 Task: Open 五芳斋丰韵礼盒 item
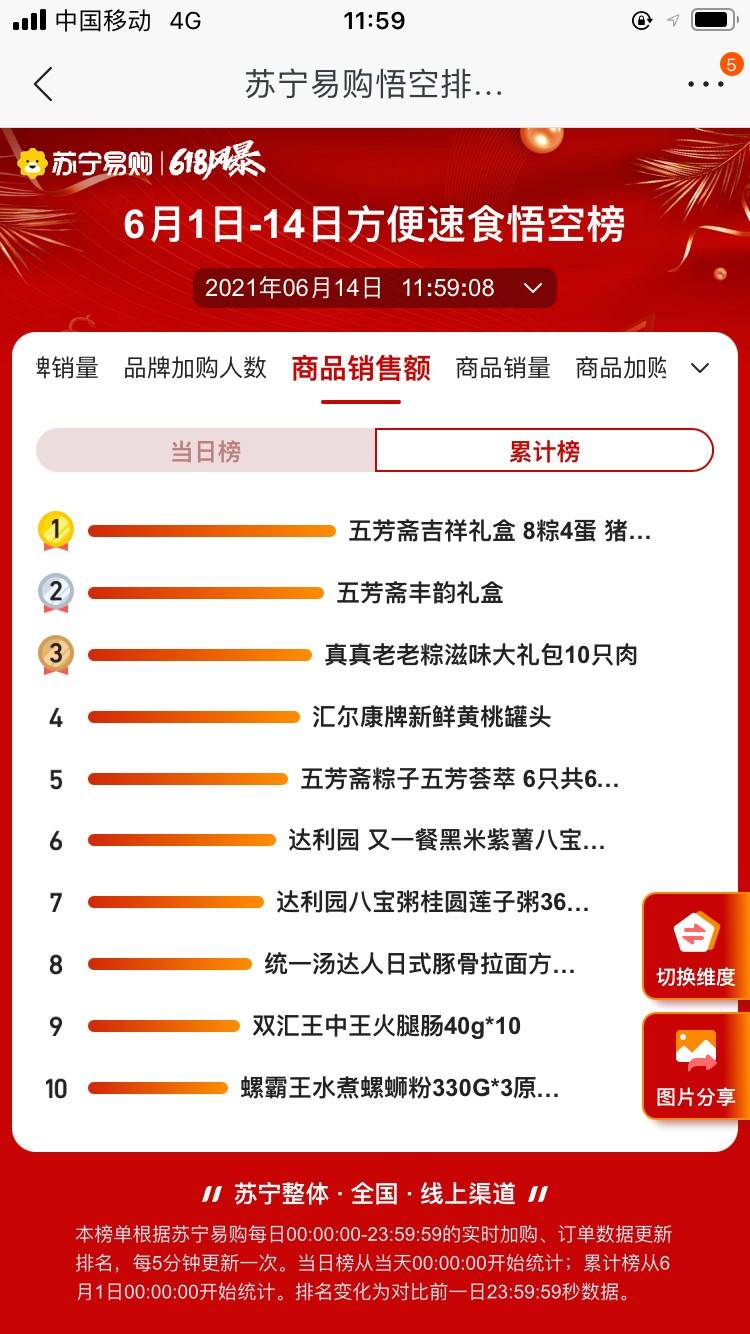(x=420, y=593)
